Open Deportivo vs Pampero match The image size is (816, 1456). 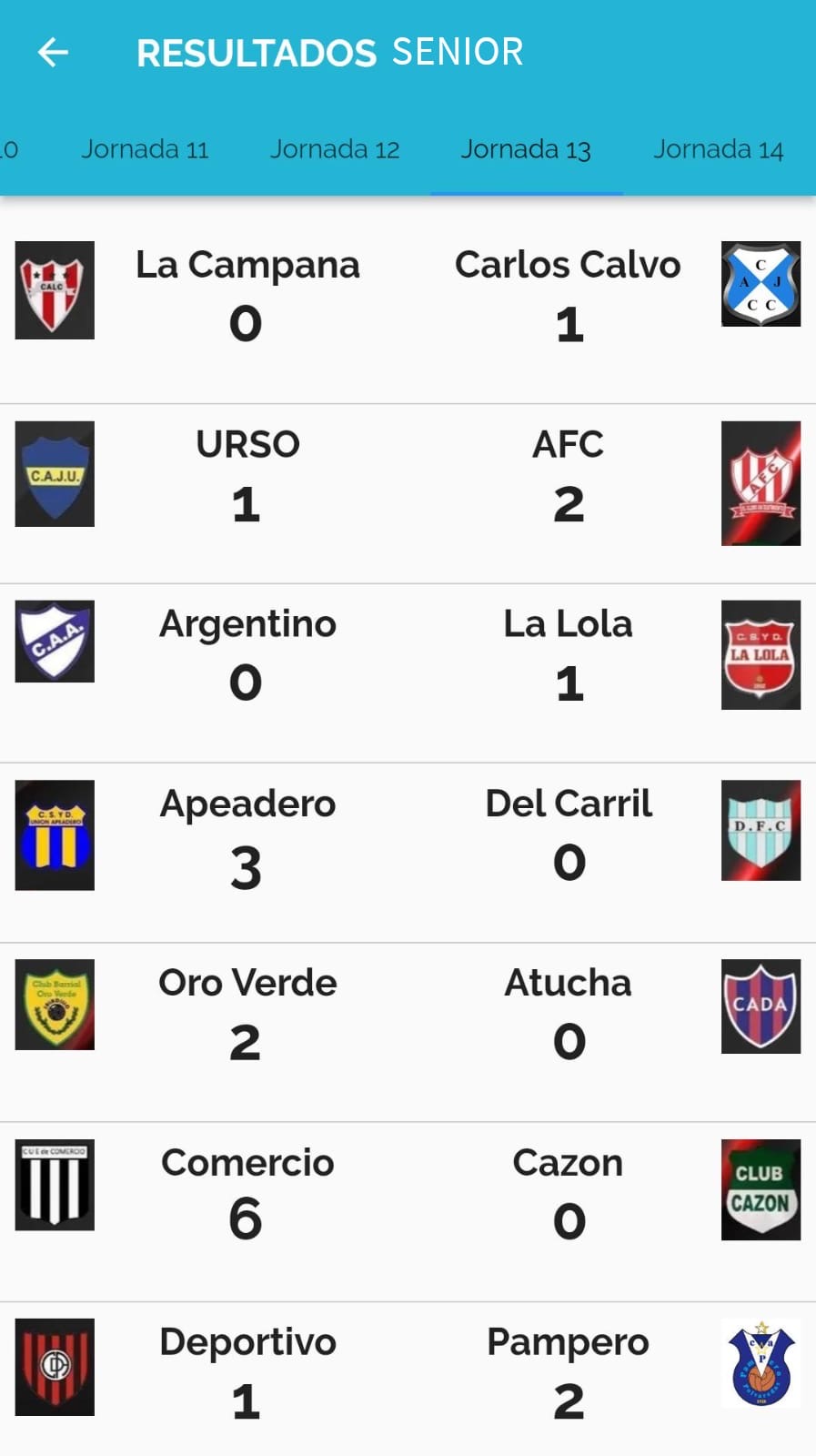[x=408, y=1380]
